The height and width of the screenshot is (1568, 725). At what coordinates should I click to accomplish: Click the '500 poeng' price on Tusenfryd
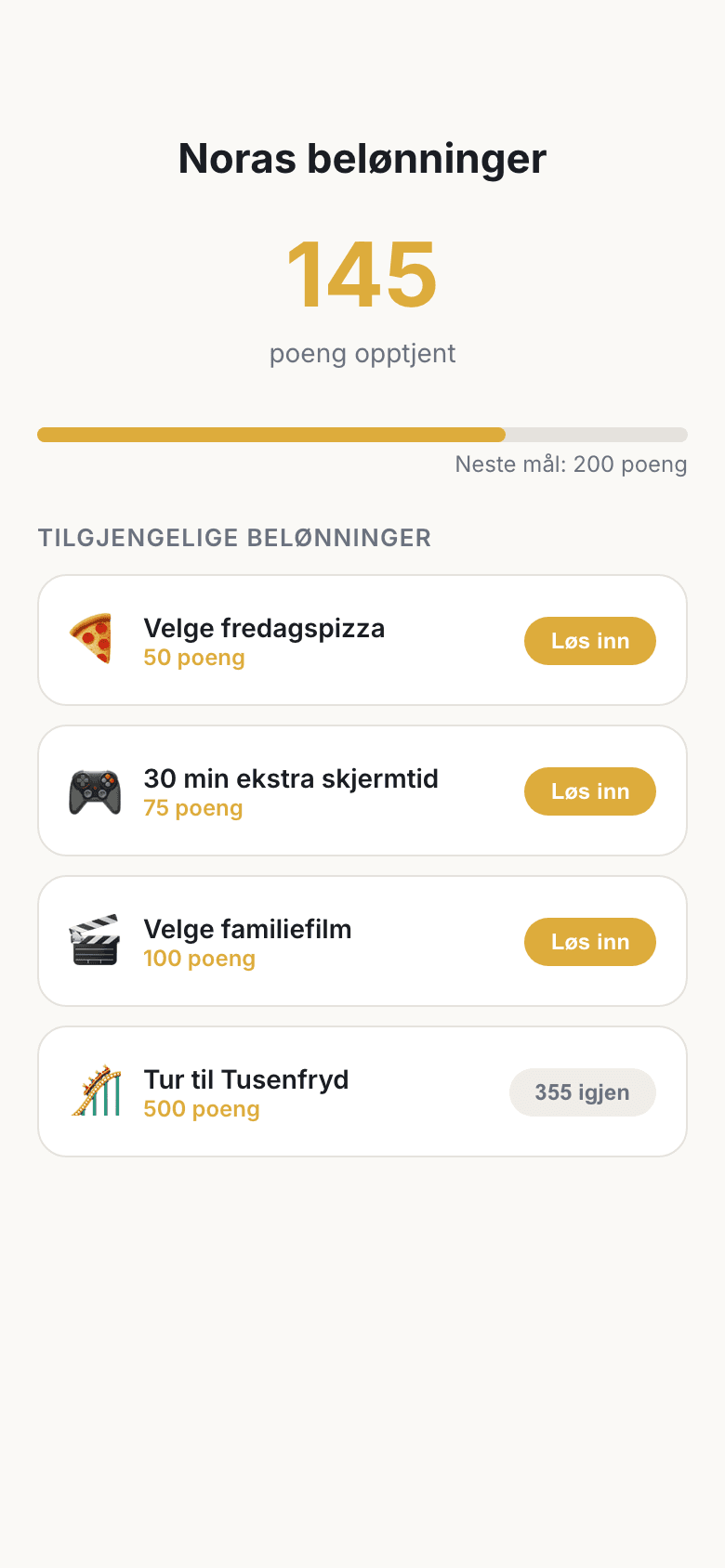pyautogui.click(x=202, y=1109)
